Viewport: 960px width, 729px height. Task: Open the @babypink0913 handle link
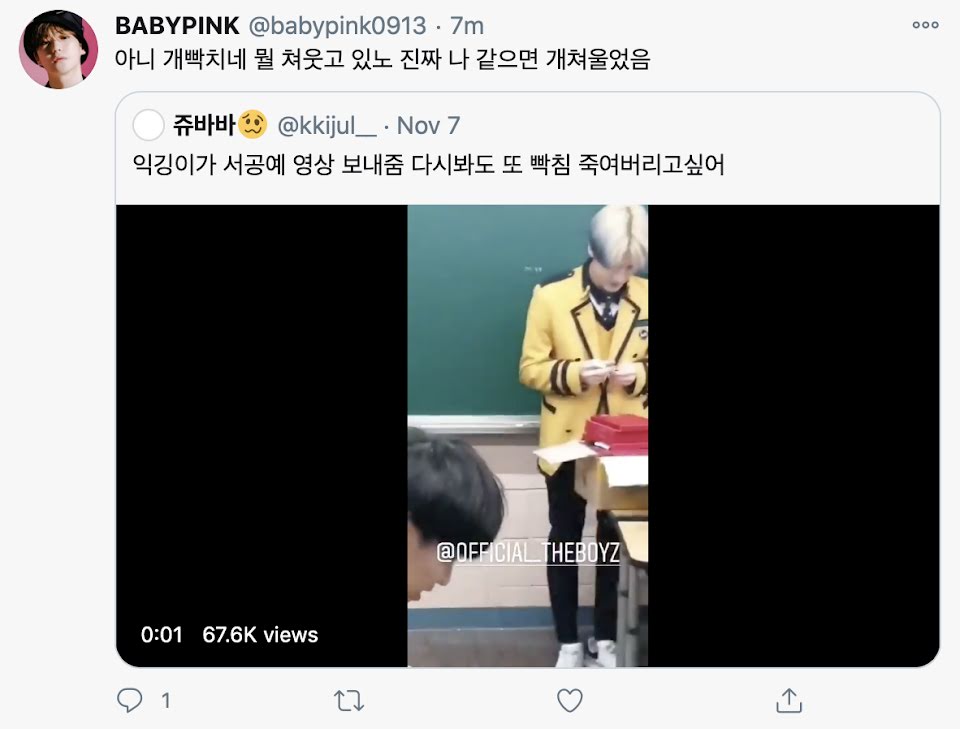pyautogui.click(x=337, y=26)
